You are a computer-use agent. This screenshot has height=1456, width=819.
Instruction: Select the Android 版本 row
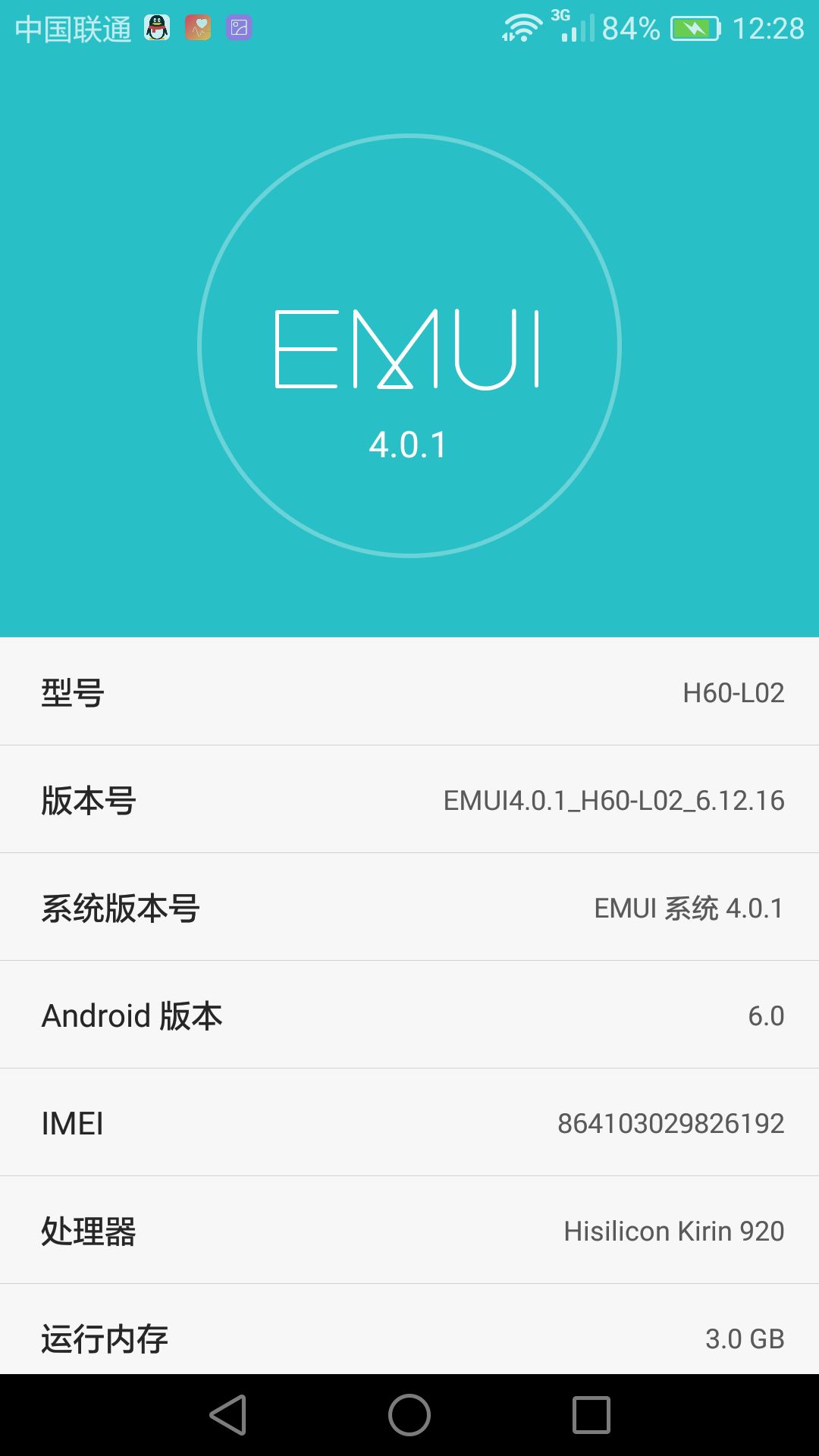pyautogui.click(x=409, y=1015)
